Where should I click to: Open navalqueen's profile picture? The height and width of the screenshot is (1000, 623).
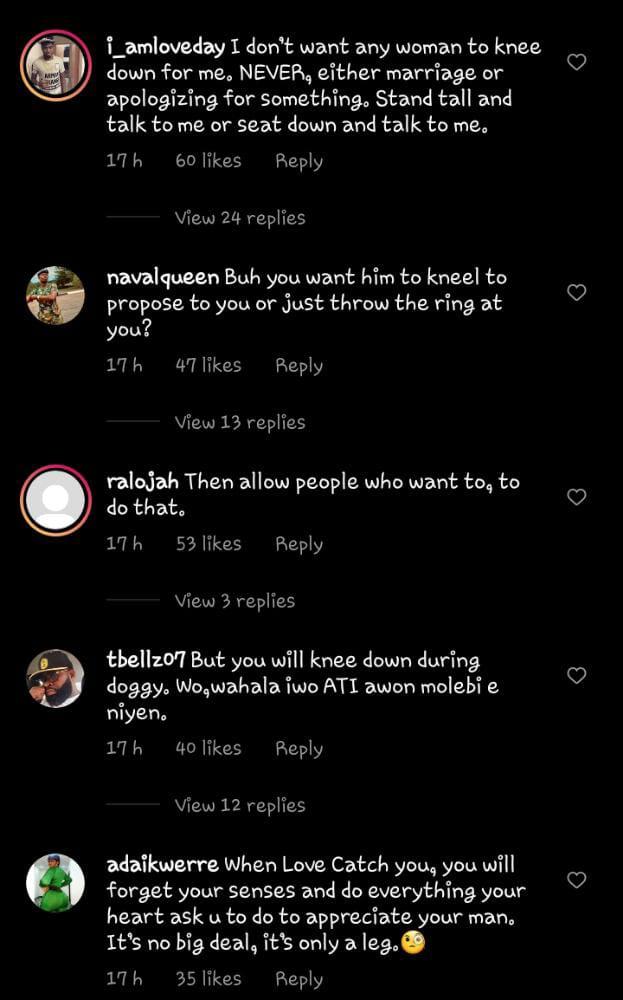coord(56,295)
